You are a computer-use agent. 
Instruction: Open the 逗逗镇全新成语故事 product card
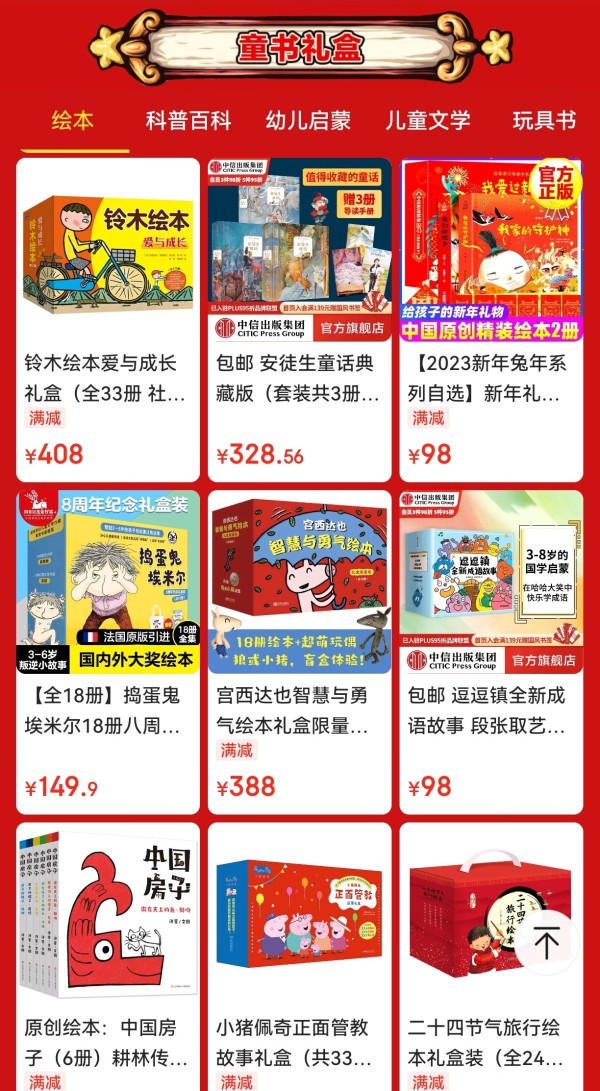pos(491,652)
